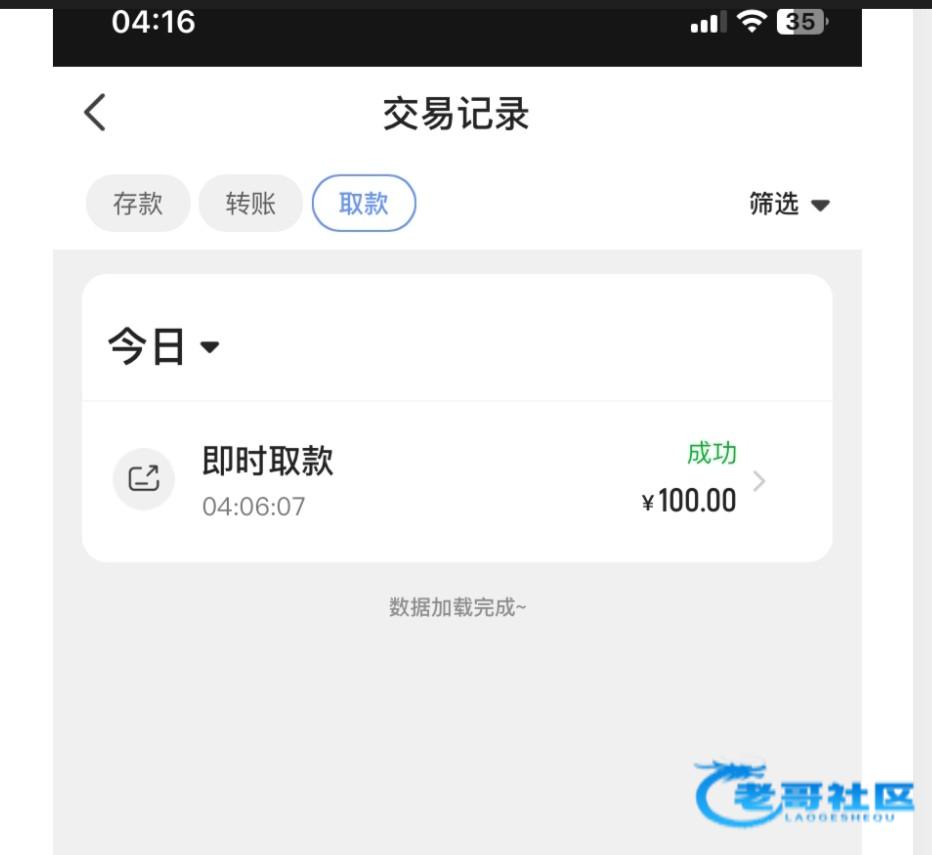Go back from 交易记录 page
The image size is (932, 855).
95,113
